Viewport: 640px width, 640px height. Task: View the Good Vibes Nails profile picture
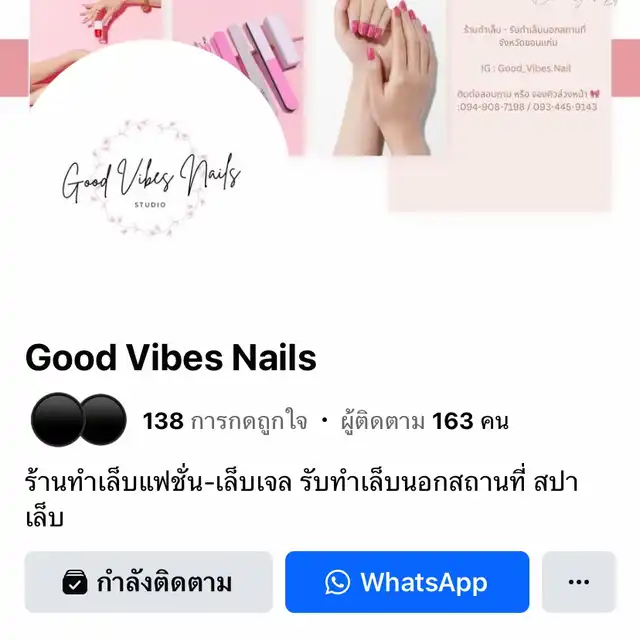pos(150,180)
